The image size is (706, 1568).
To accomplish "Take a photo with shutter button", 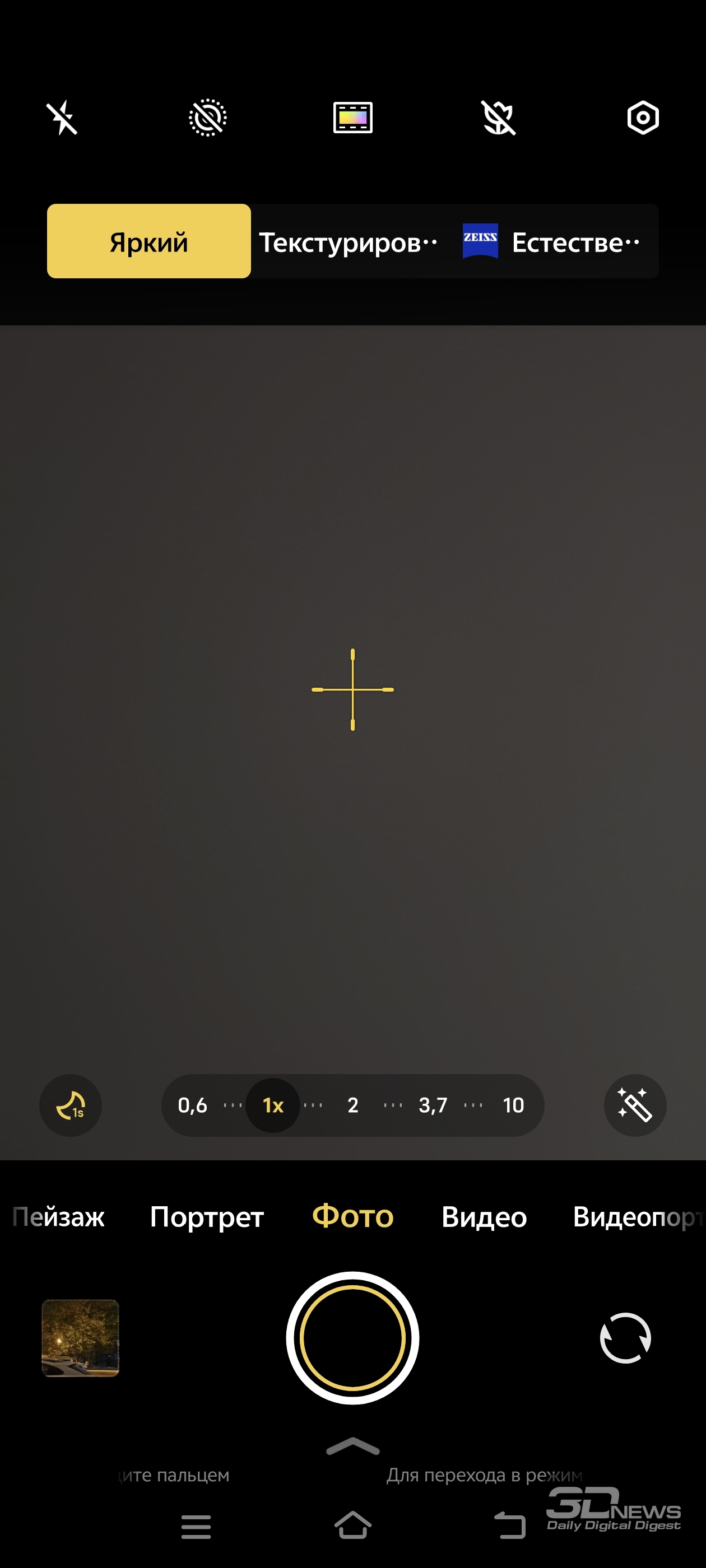I will coord(352,1338).
